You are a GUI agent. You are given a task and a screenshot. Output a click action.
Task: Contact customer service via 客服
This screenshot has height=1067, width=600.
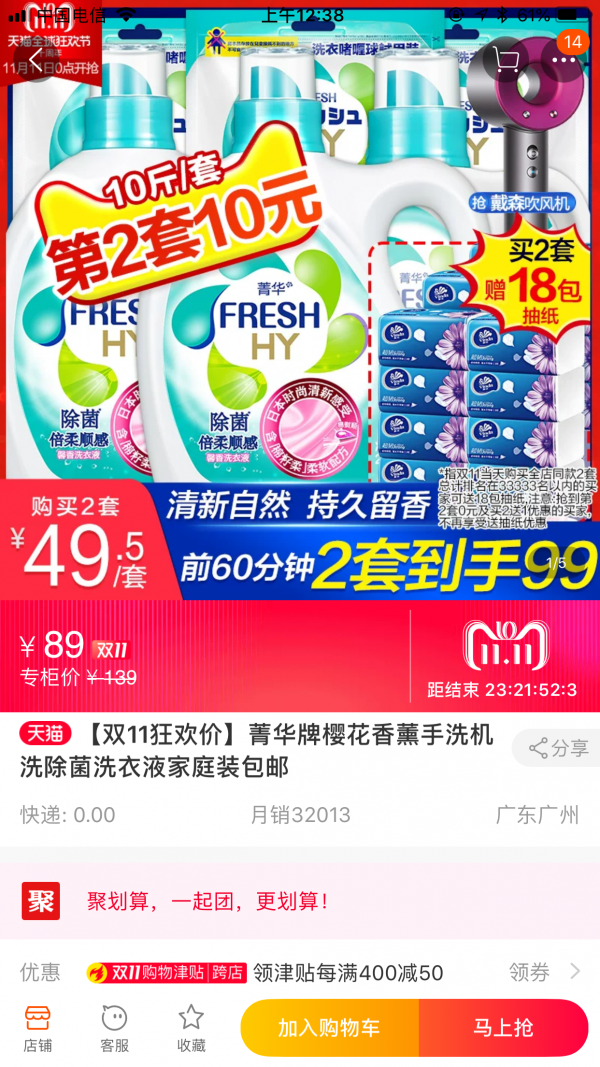pyautogui.click(x=114, y=1028)
